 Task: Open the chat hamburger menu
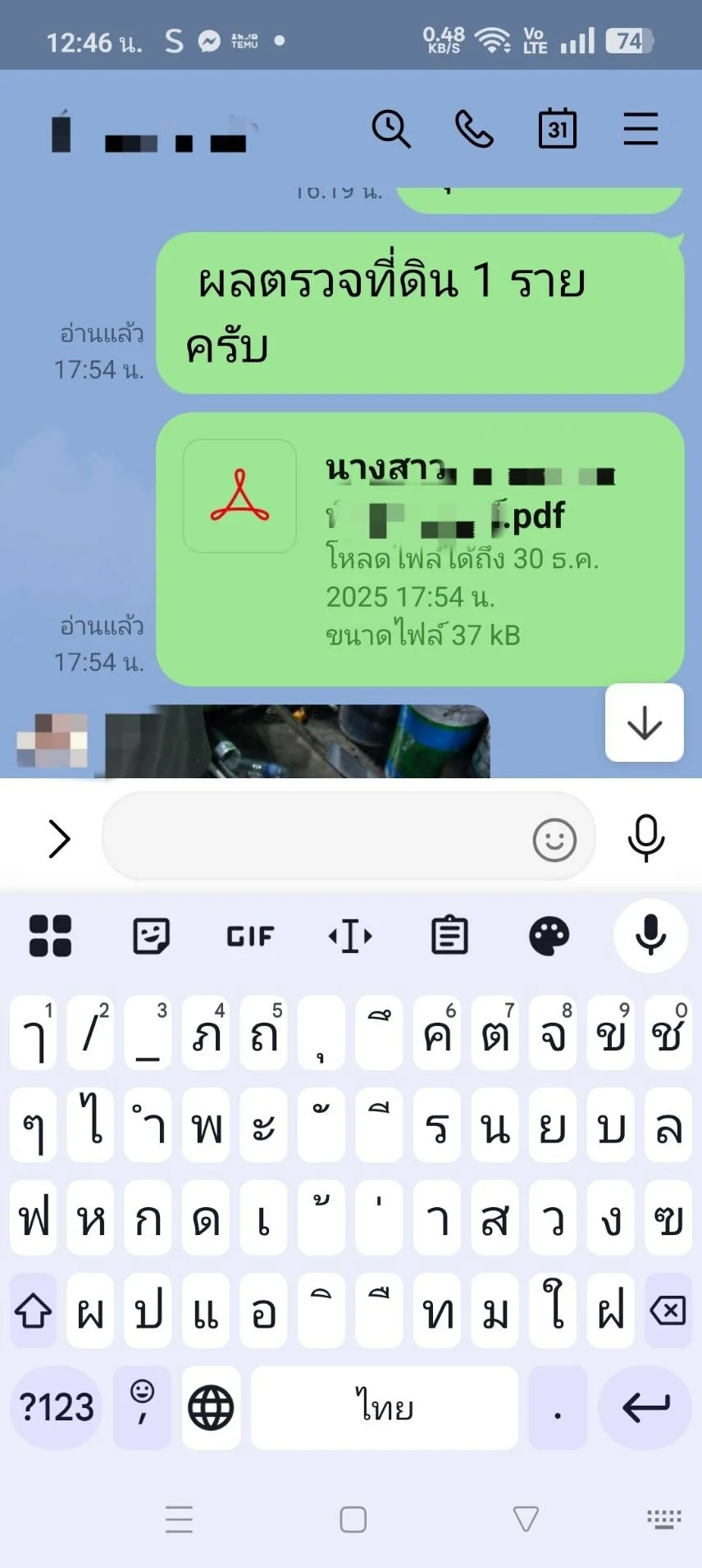pyautogui.click(x=640, y=129)
